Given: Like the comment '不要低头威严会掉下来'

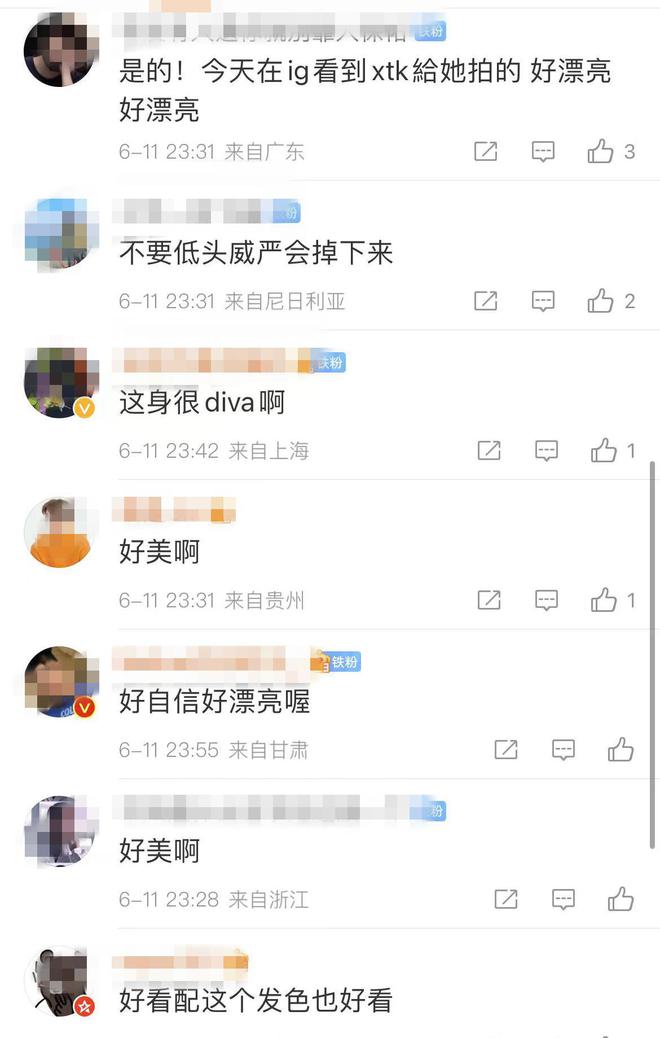Looking at the screenshot, I should tap(600, 301).
